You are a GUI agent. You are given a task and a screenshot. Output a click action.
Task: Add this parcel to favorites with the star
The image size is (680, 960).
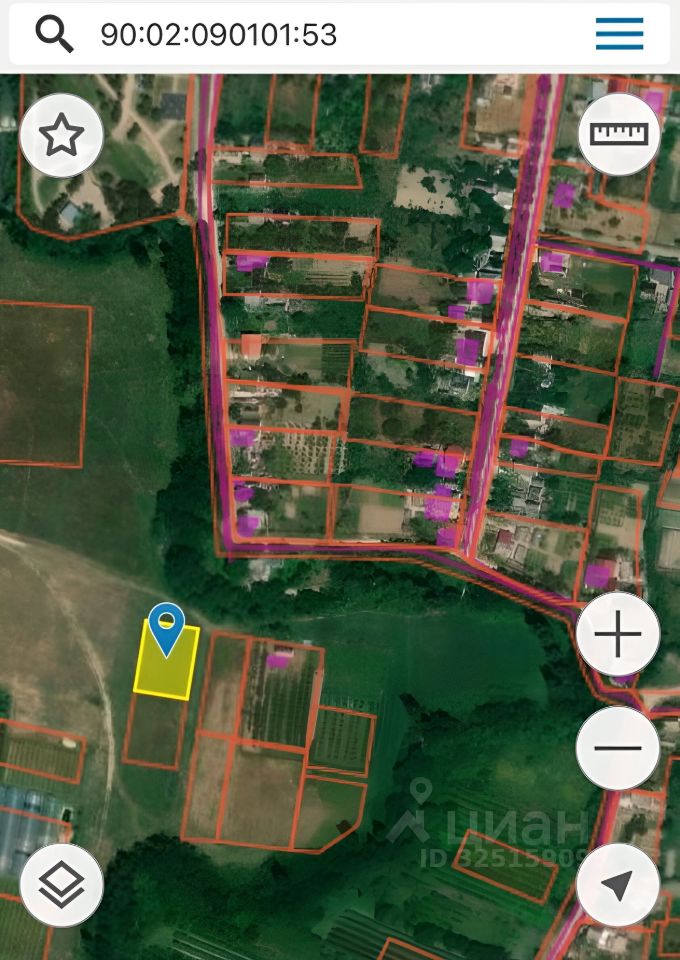click(62, 135)
